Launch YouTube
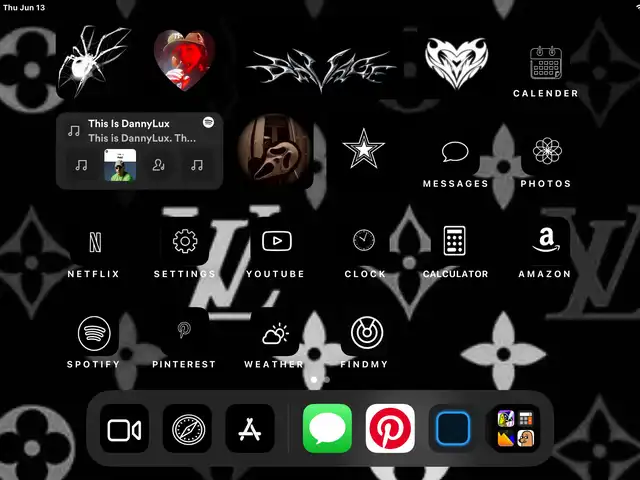Screen dimensions: 640x480 click(x=276, y=241)
